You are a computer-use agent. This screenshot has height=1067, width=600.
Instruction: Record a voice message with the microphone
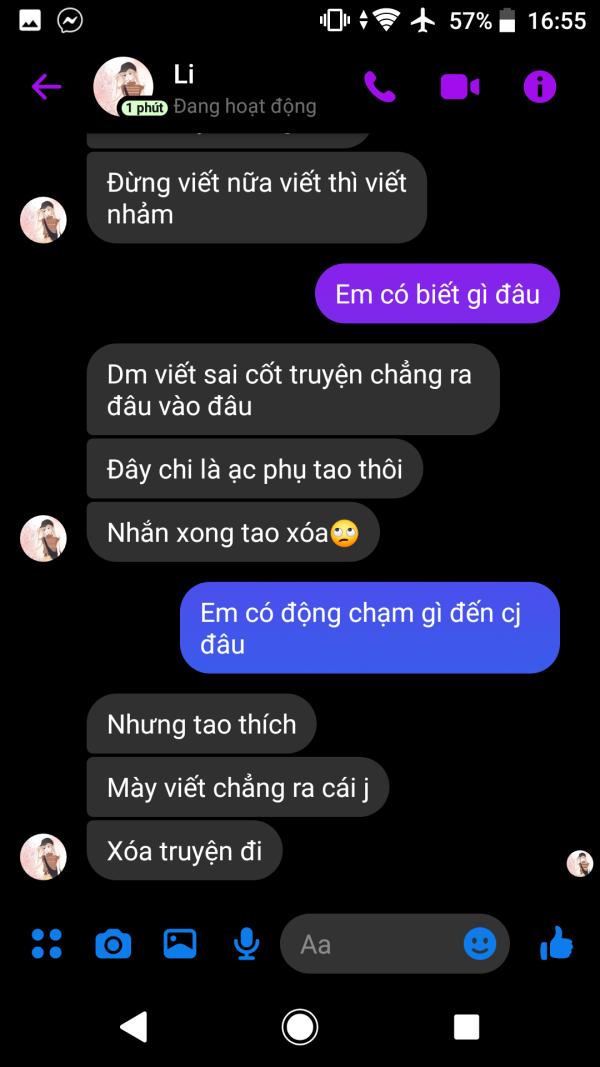point(246,944)
